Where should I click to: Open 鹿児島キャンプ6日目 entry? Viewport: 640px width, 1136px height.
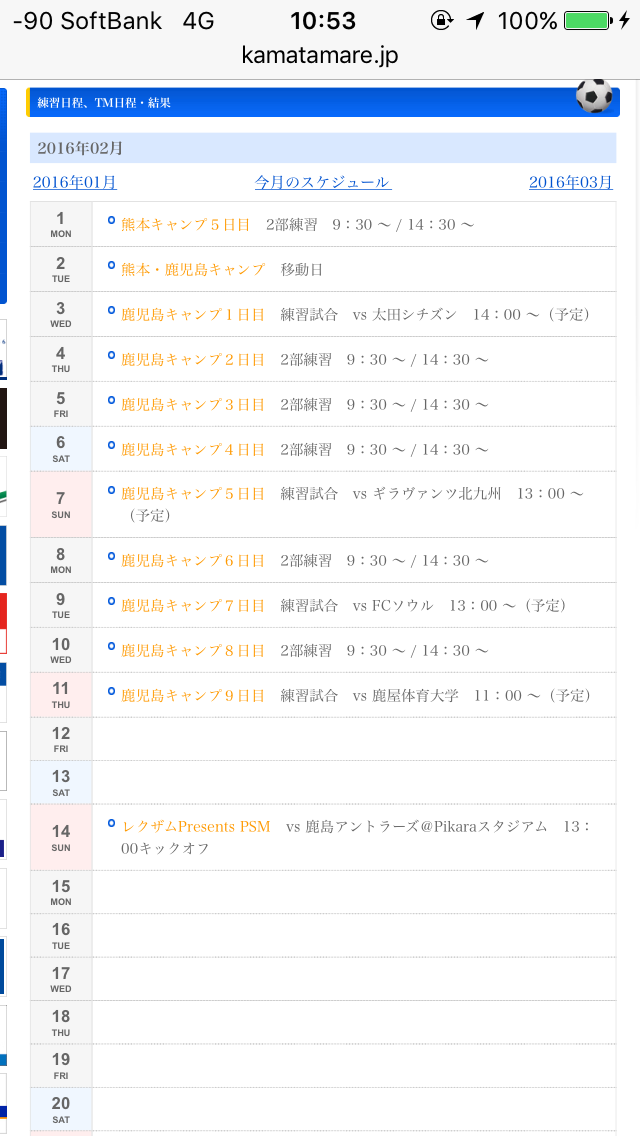pyautogui.click(x=193, y=561)
